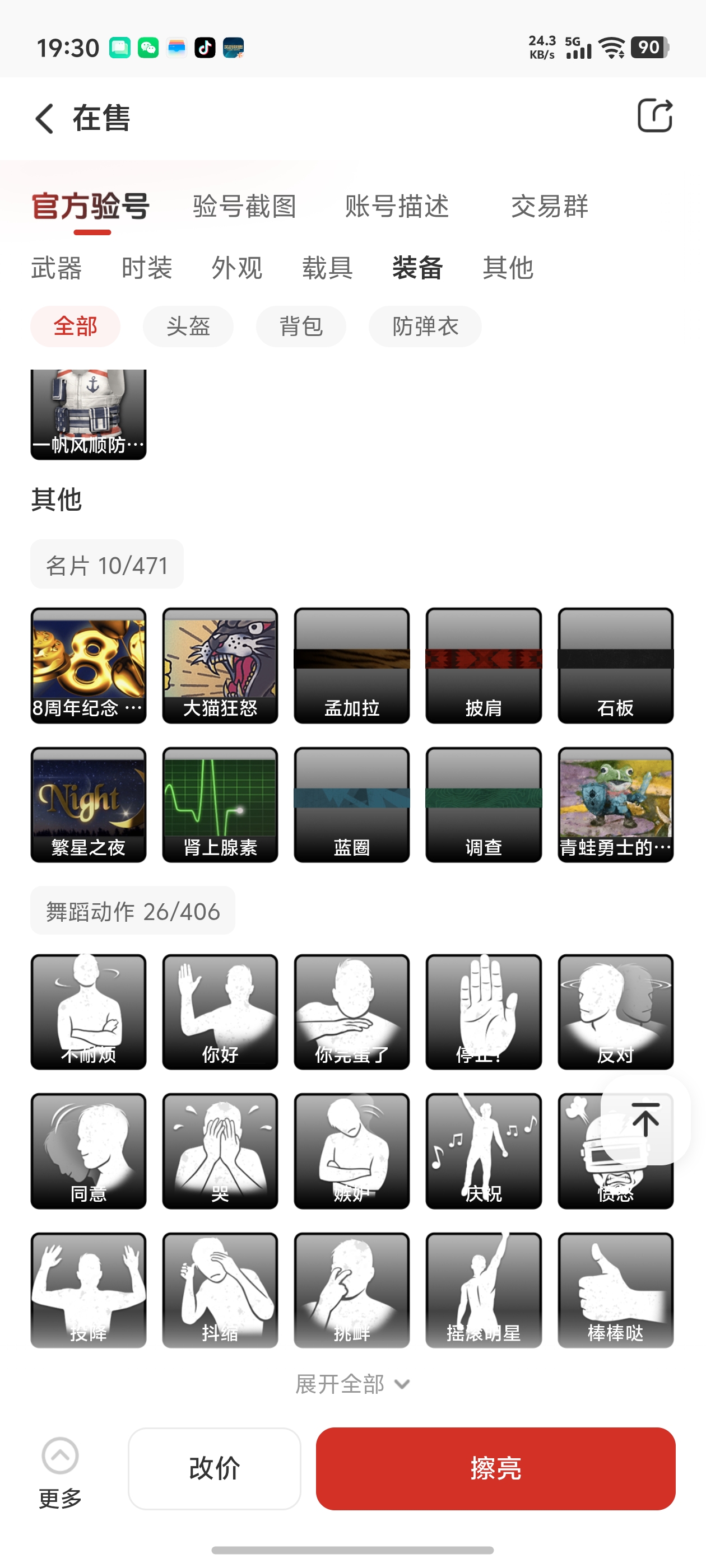
Task: Tap the red 擦亮 button
Action: tap(495, 1468)
